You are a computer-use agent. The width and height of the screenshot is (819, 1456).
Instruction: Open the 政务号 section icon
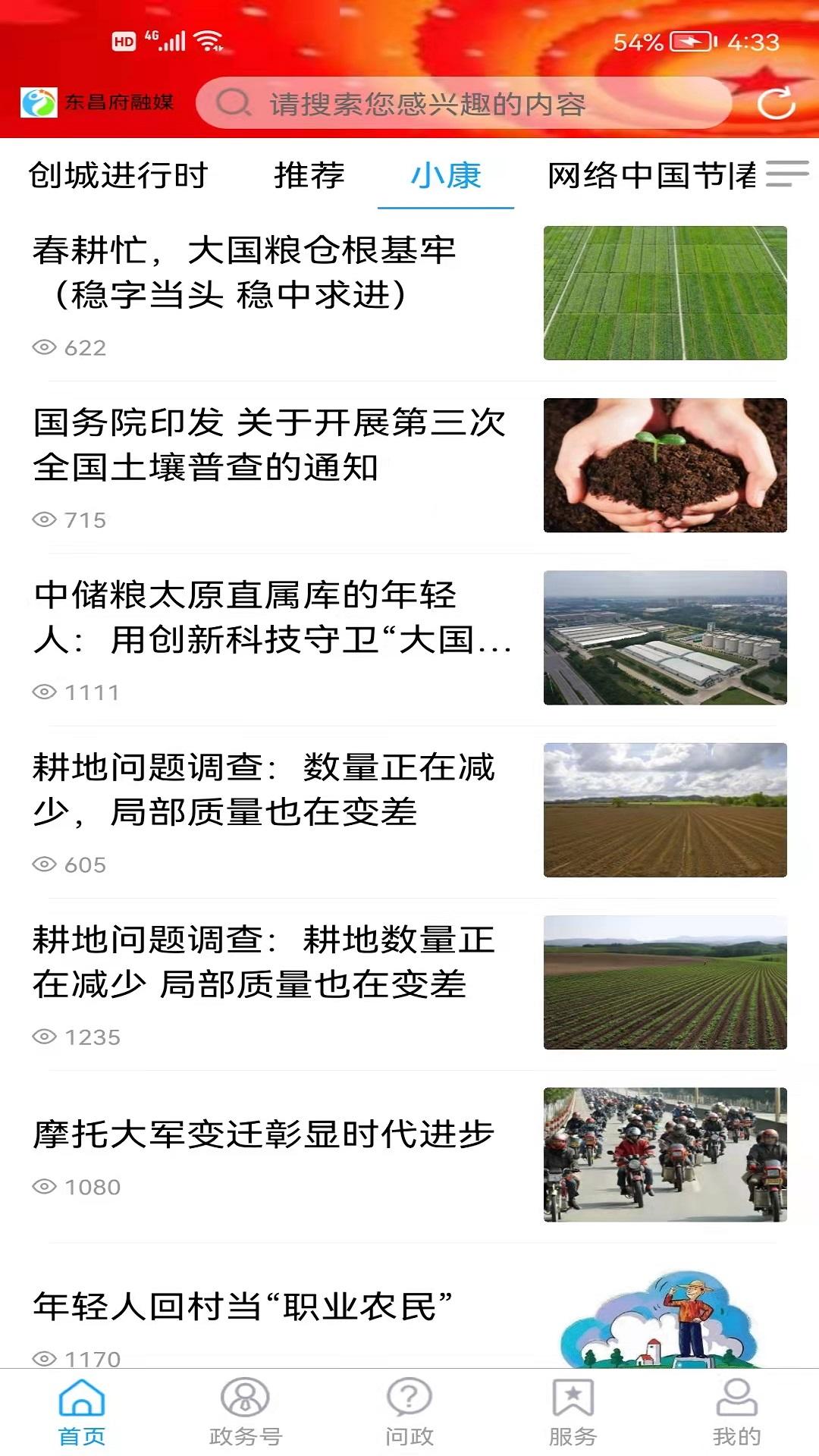point(245,1409)
